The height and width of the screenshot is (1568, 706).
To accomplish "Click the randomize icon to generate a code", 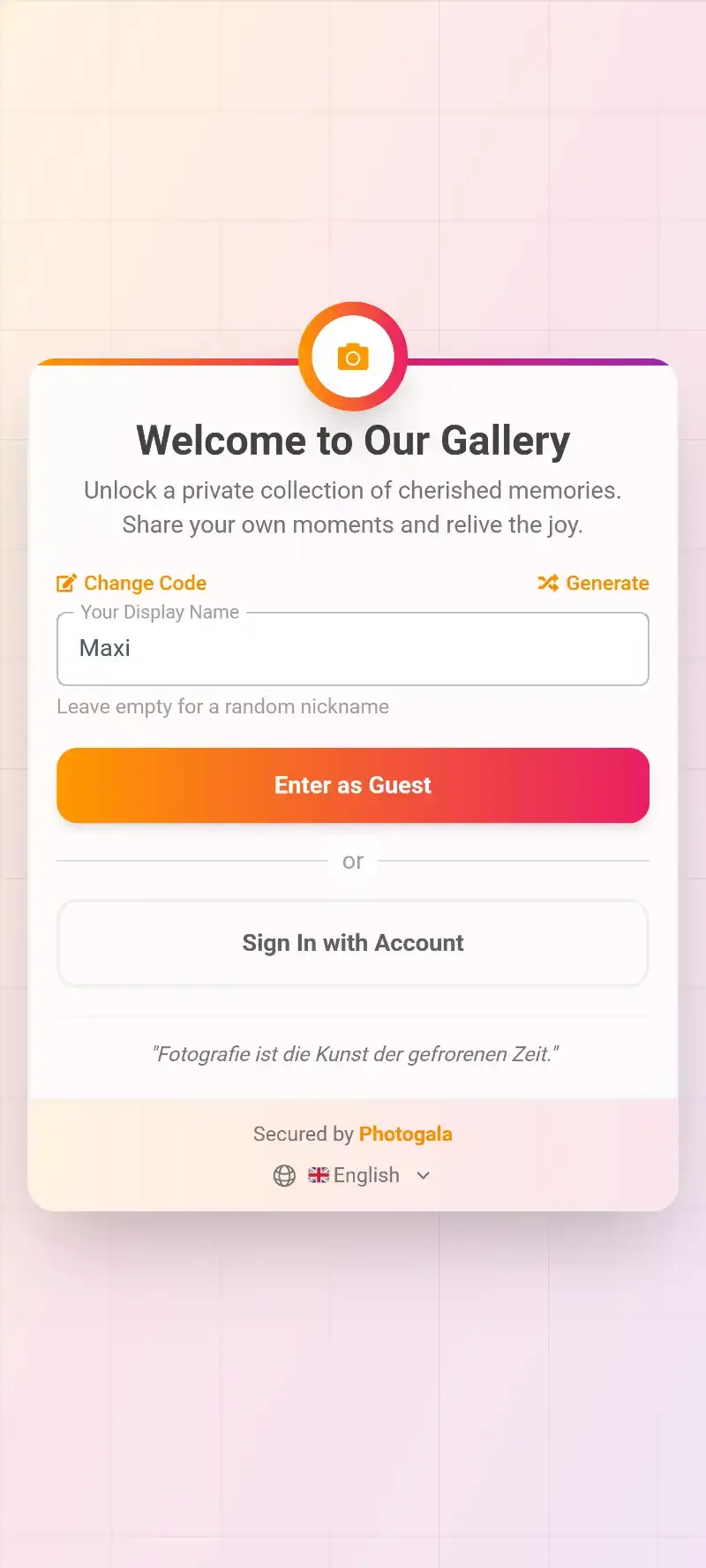I will 547,583.
